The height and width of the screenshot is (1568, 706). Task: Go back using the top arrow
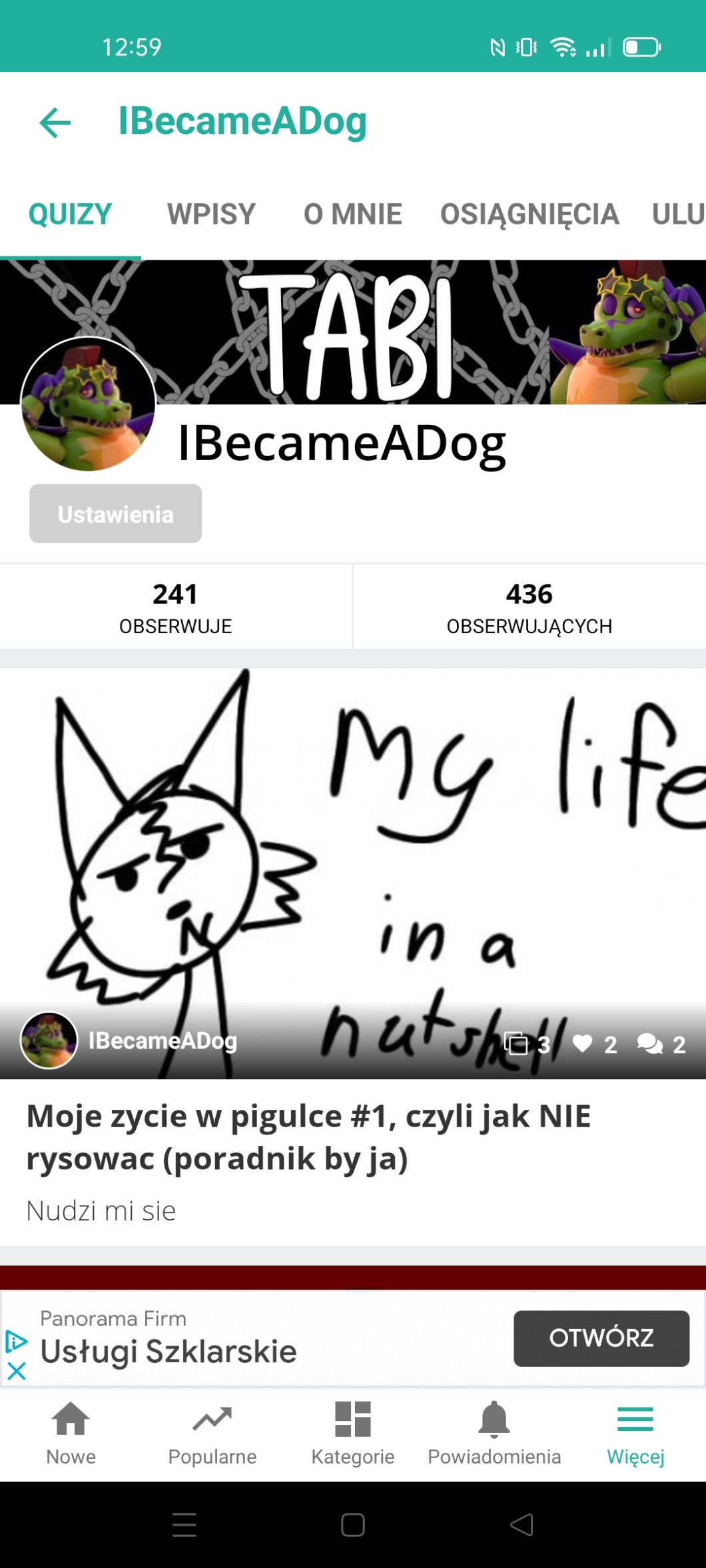pos(55,123)
